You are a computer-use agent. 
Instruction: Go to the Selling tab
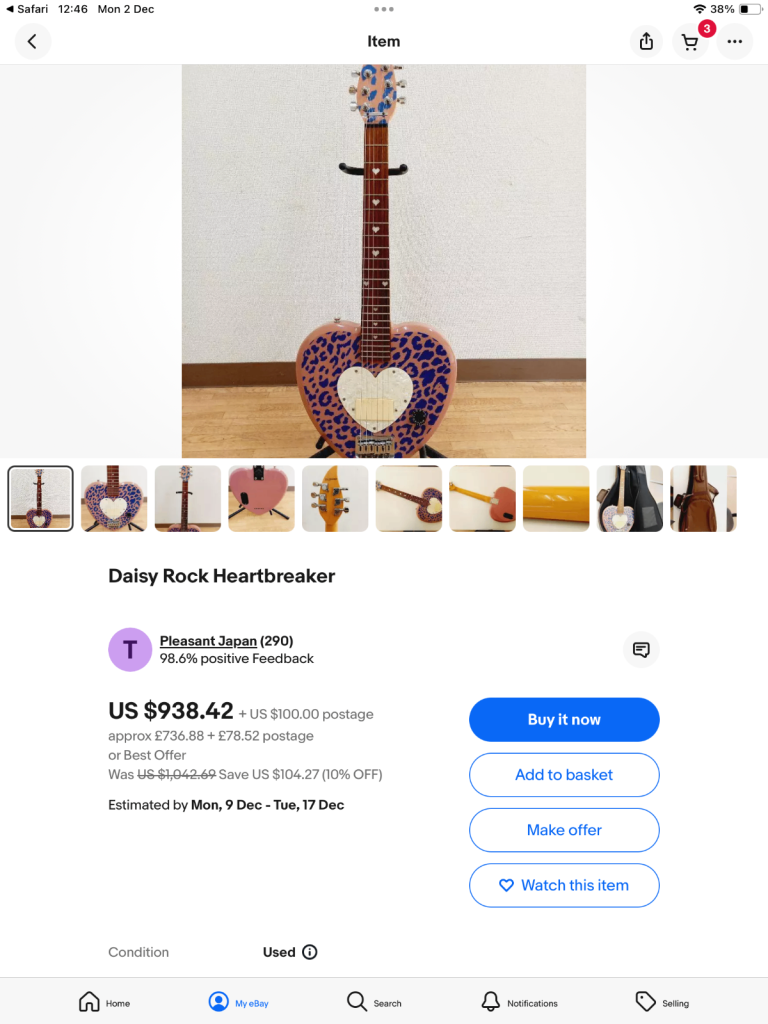coord(662,1002)
